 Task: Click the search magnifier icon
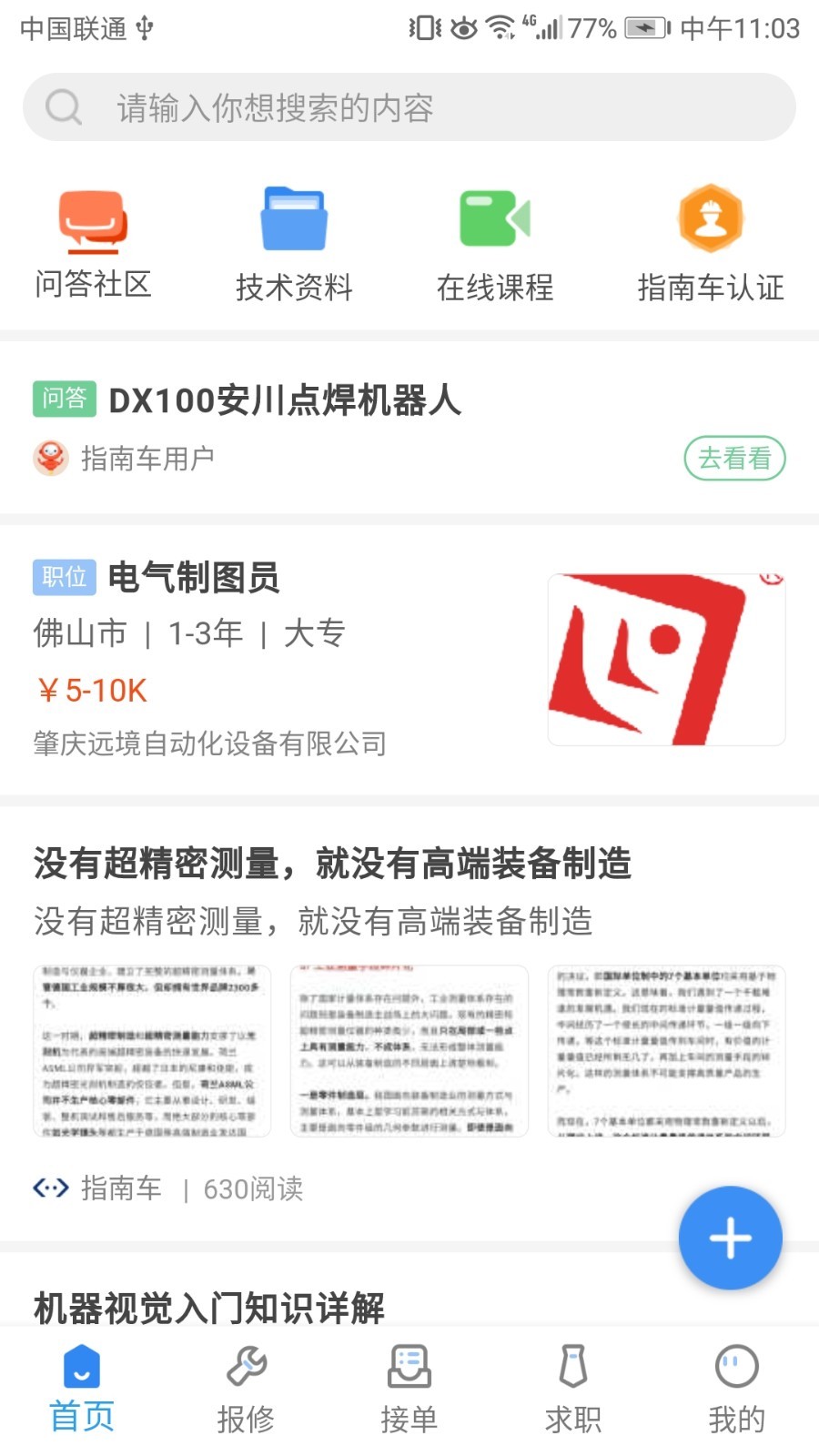pyautogui.click(x=61, y=106)
